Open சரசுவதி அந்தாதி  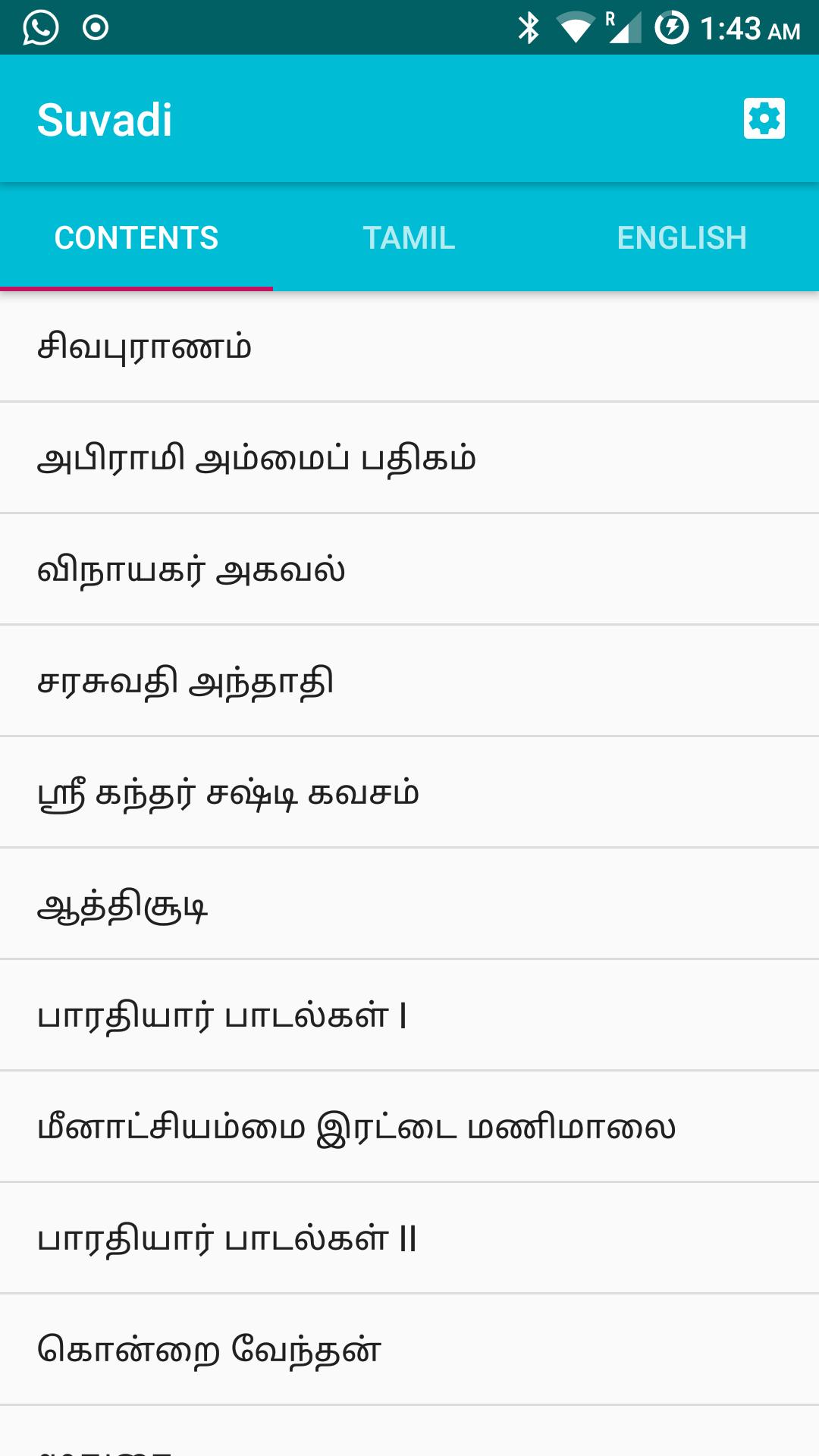[409, 681]
